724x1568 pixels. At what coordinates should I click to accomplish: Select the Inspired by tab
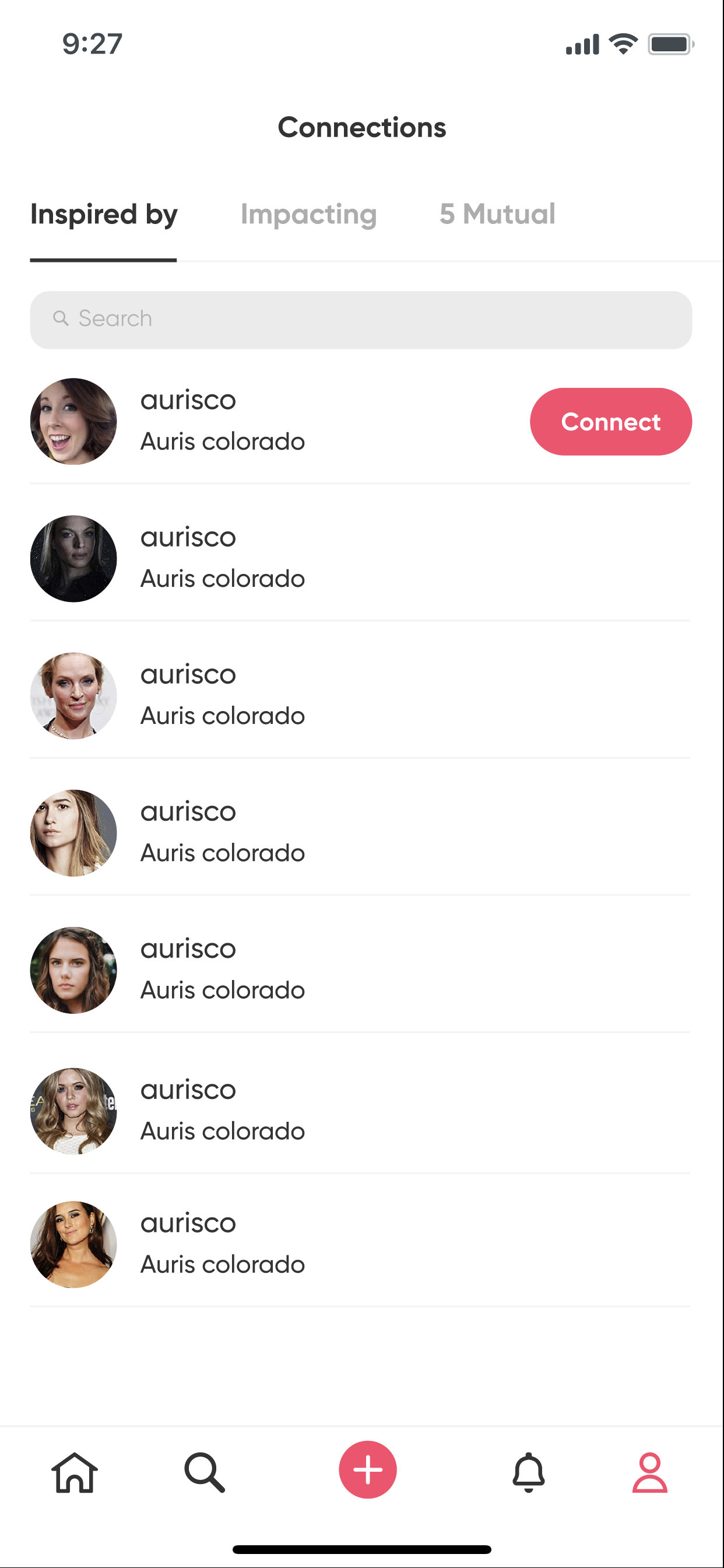pos(103,214)
